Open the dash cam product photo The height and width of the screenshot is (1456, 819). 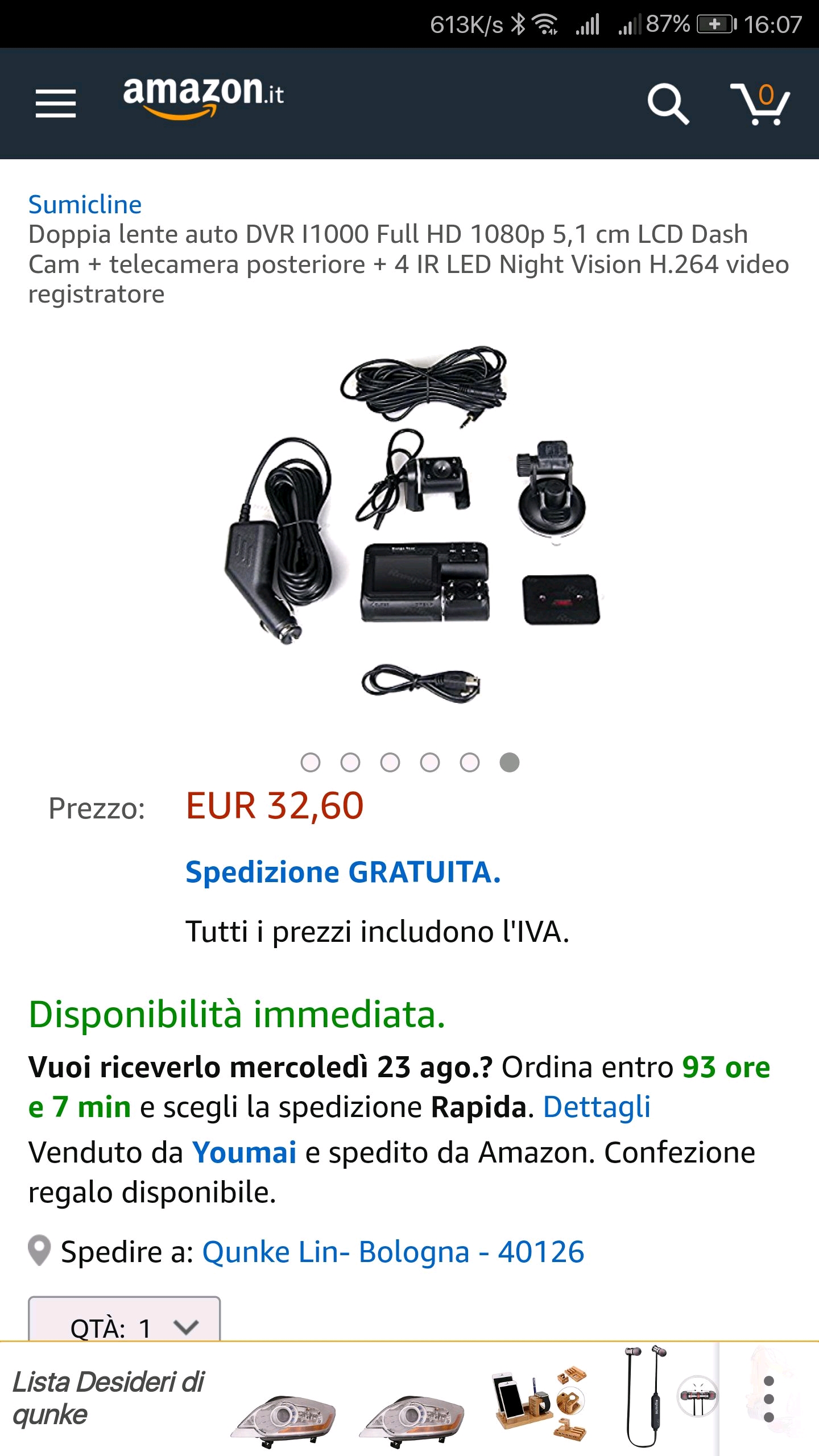pyautogui.click(x=411, y=523)
